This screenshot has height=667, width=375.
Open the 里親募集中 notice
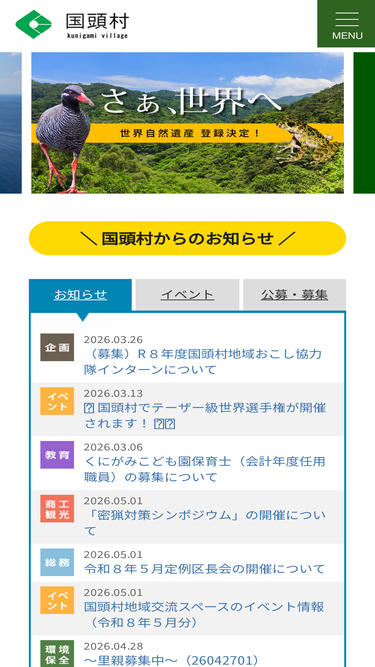(x=171, y=660)
